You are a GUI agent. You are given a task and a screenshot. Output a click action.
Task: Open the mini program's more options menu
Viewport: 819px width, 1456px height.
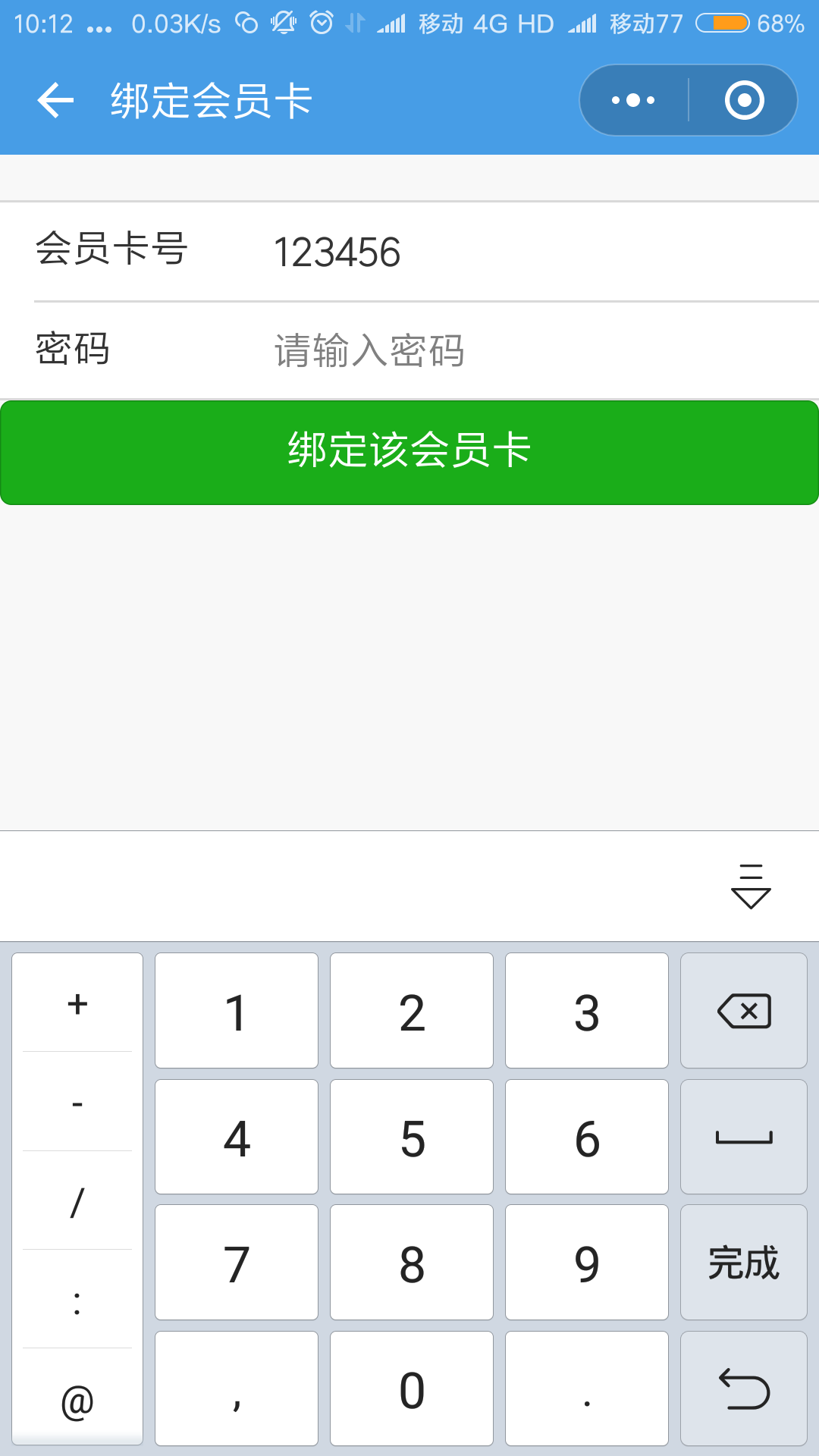pyautogui.click(x=633, y=100)
